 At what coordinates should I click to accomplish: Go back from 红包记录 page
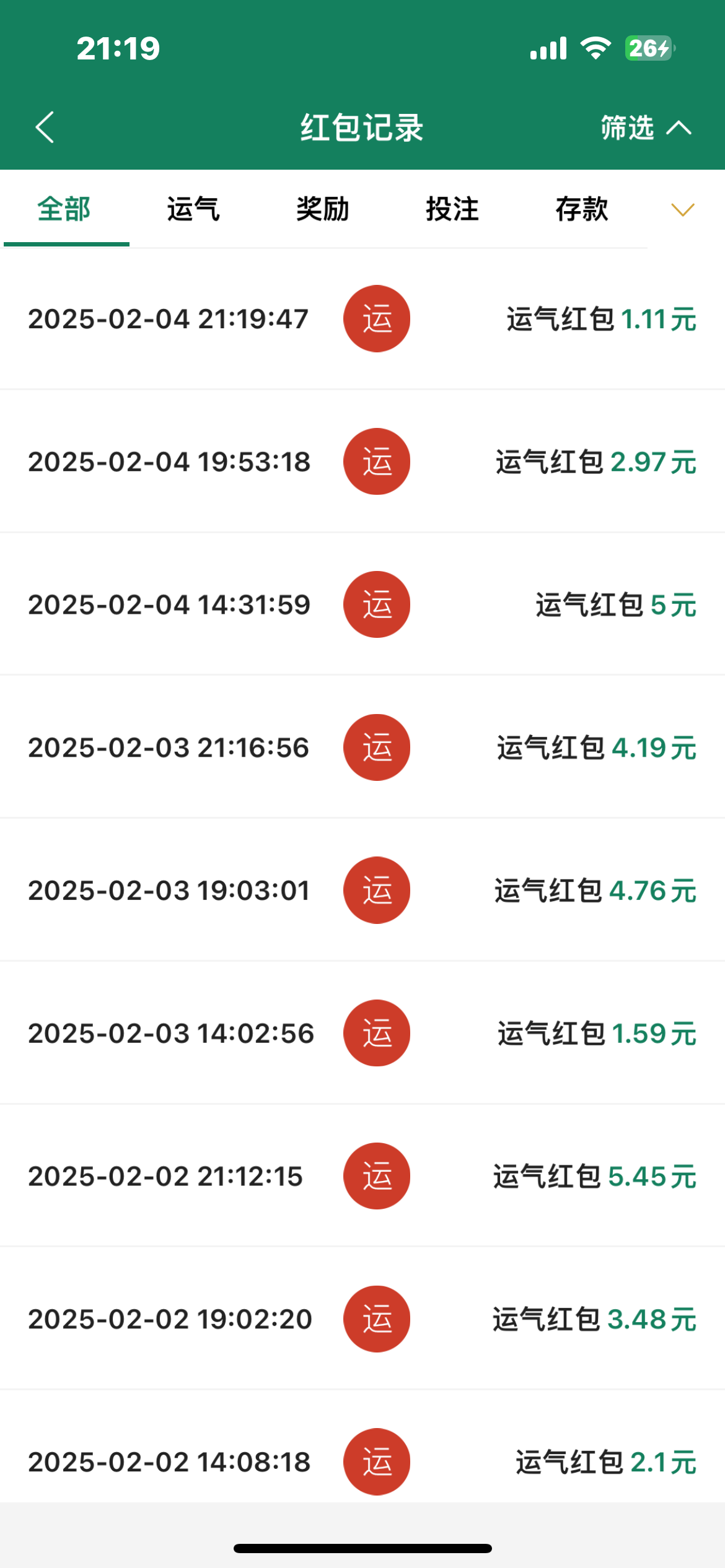(x=45, y=128)
